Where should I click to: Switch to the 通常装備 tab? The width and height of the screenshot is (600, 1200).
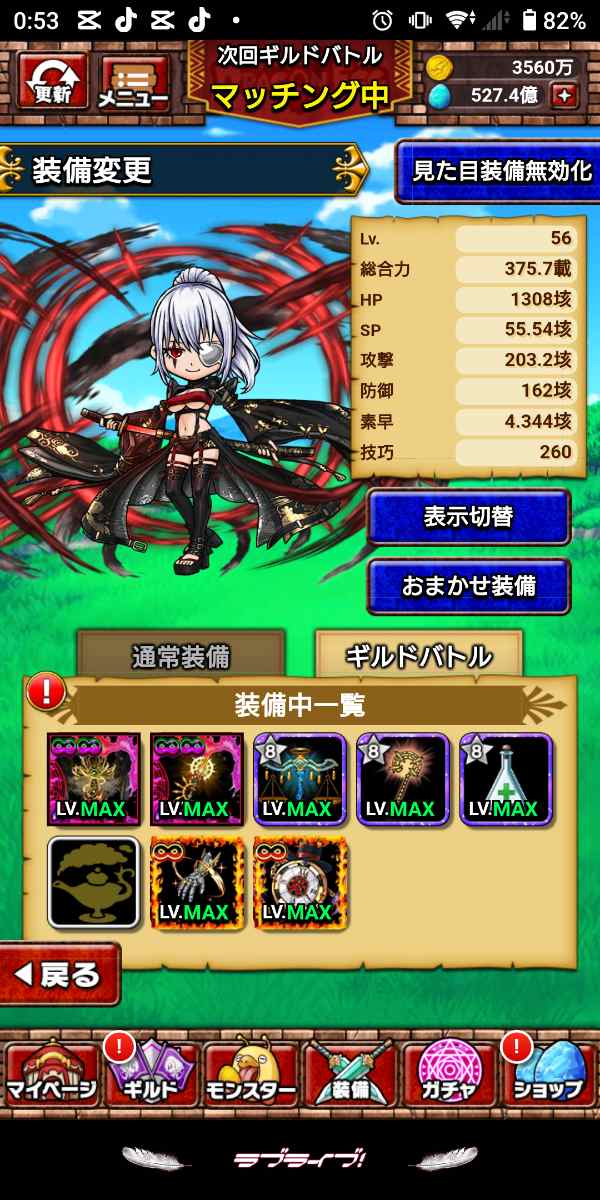pos(181,656)
